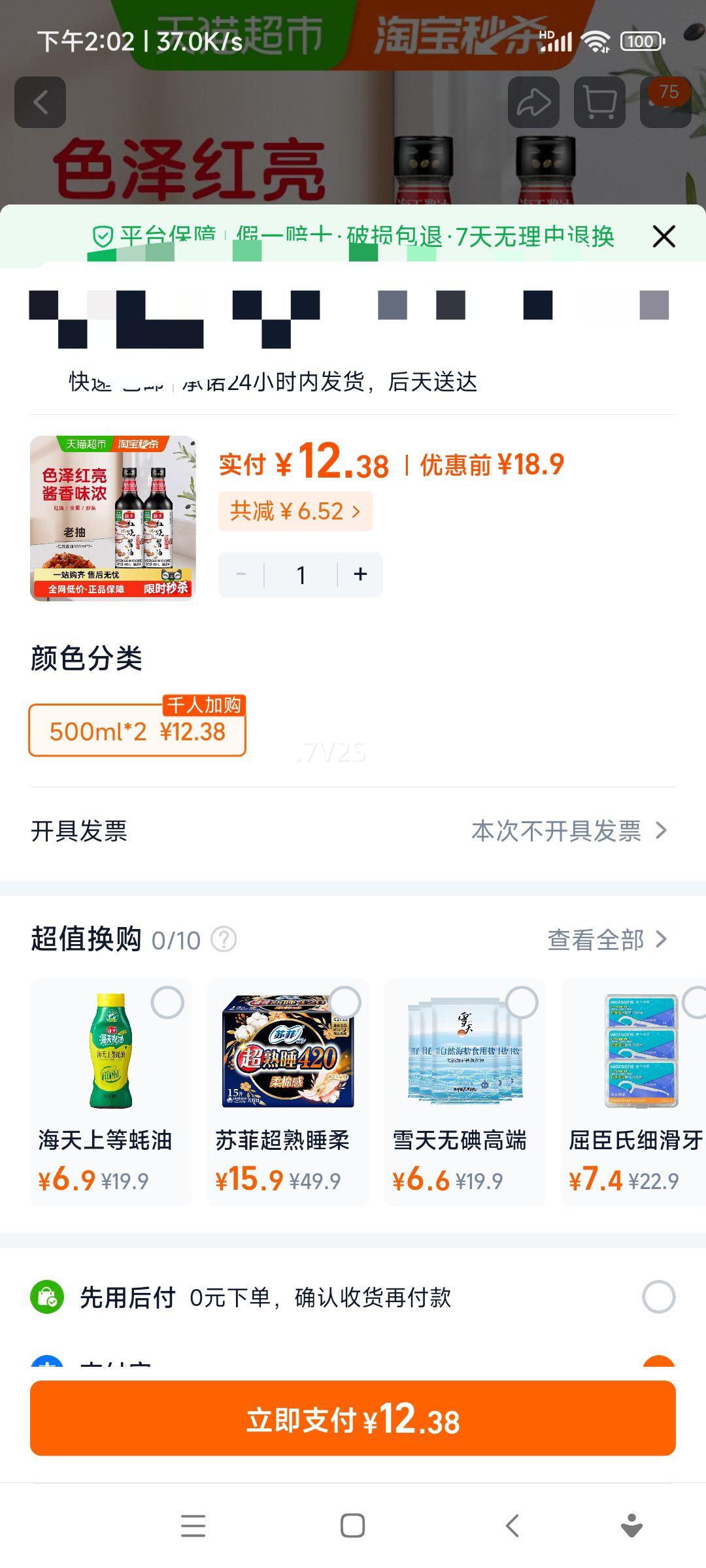Open the shopping cart icon
This screenshot has height=1568, width=706.
[x=599, y=101]
